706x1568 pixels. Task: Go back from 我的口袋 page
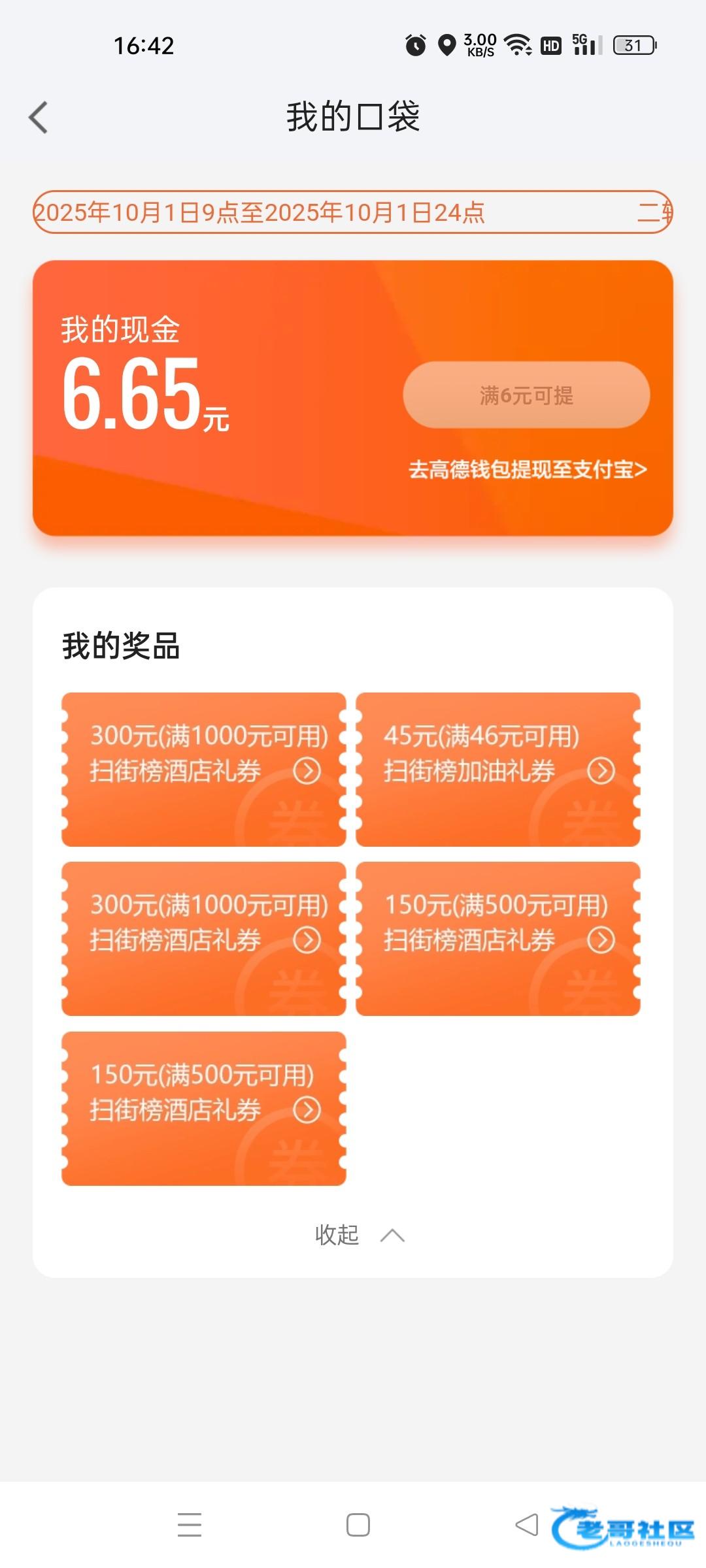click(39, 118)
